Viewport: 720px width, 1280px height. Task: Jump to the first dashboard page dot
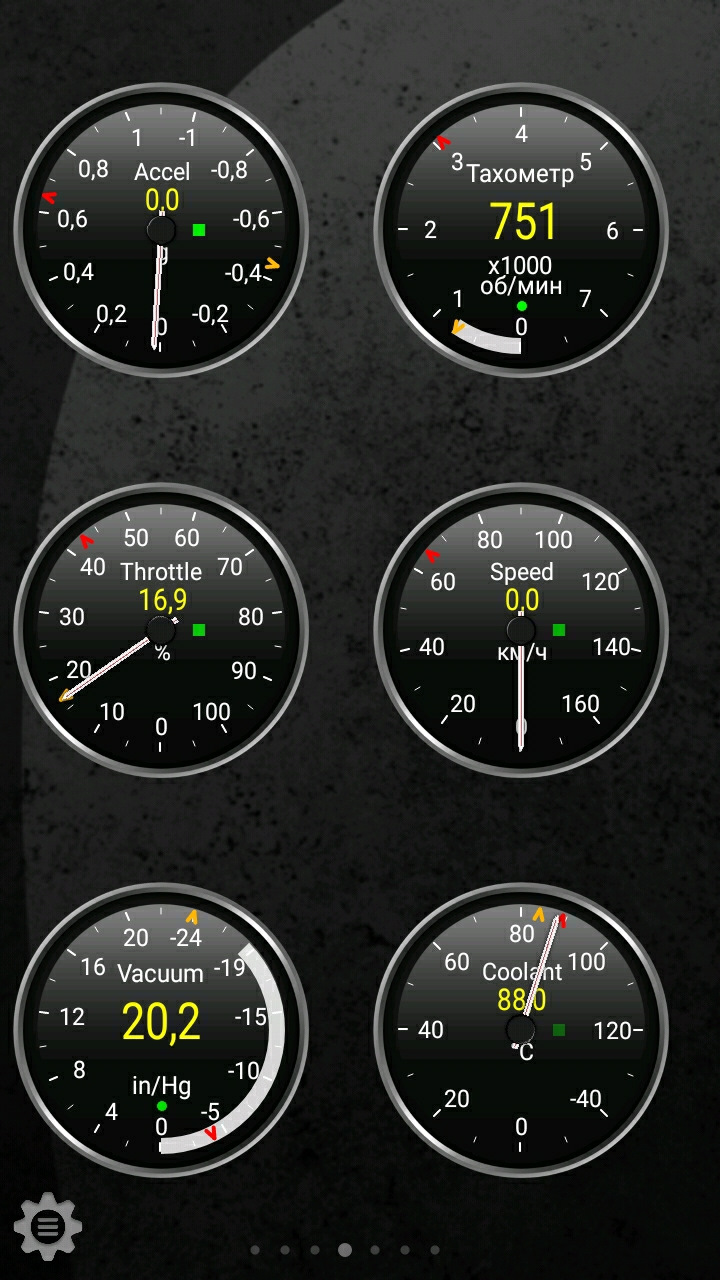pyautogui.click(x=255, y=1250)
